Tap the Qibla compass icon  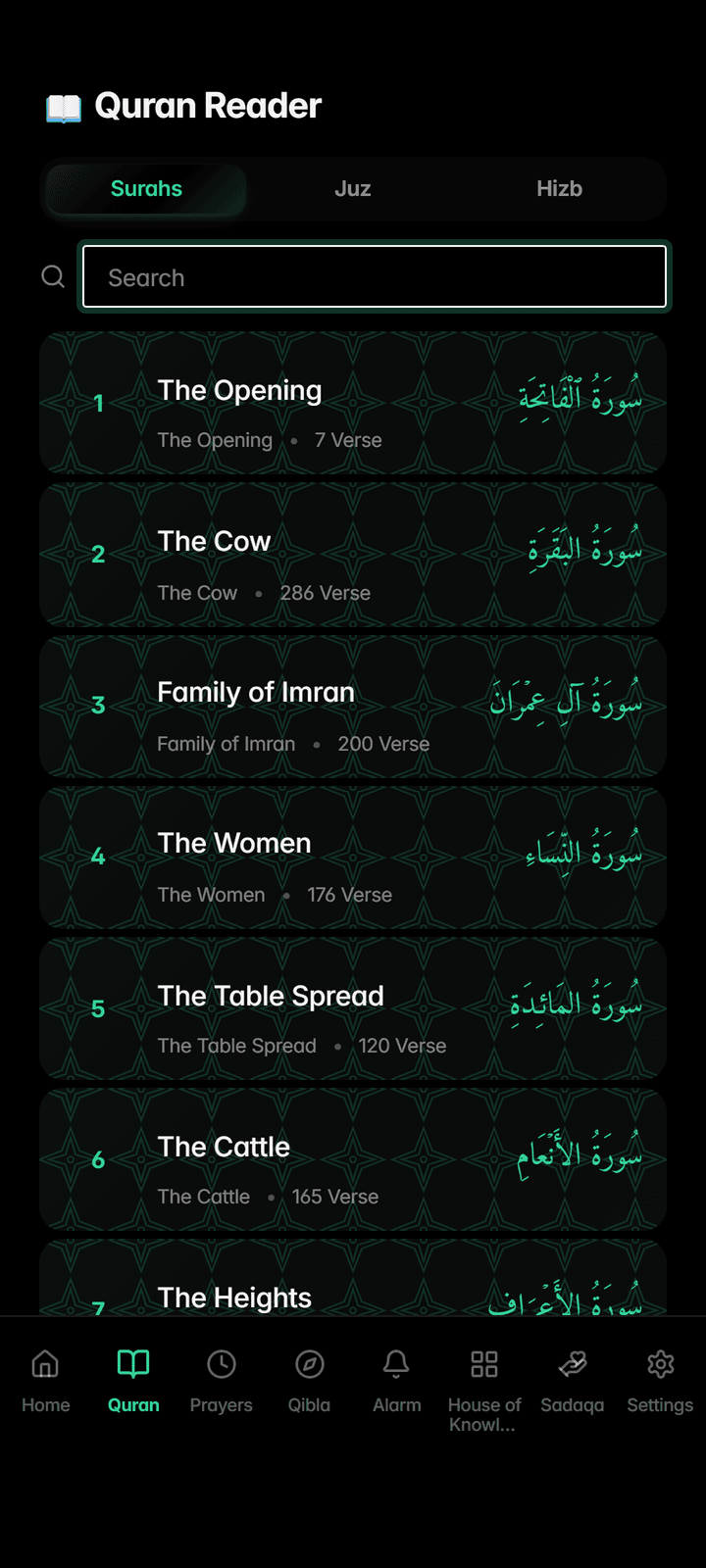tap(309, 1362)
